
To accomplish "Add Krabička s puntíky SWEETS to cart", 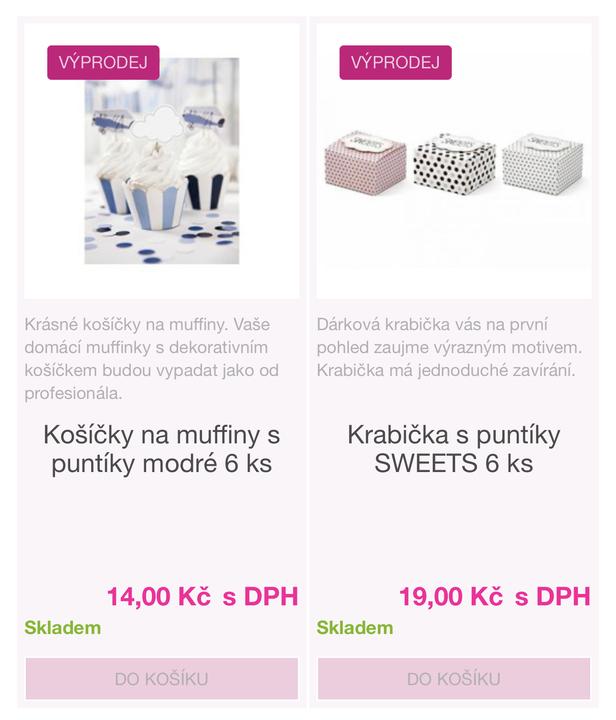I will [x=453, y=679].
